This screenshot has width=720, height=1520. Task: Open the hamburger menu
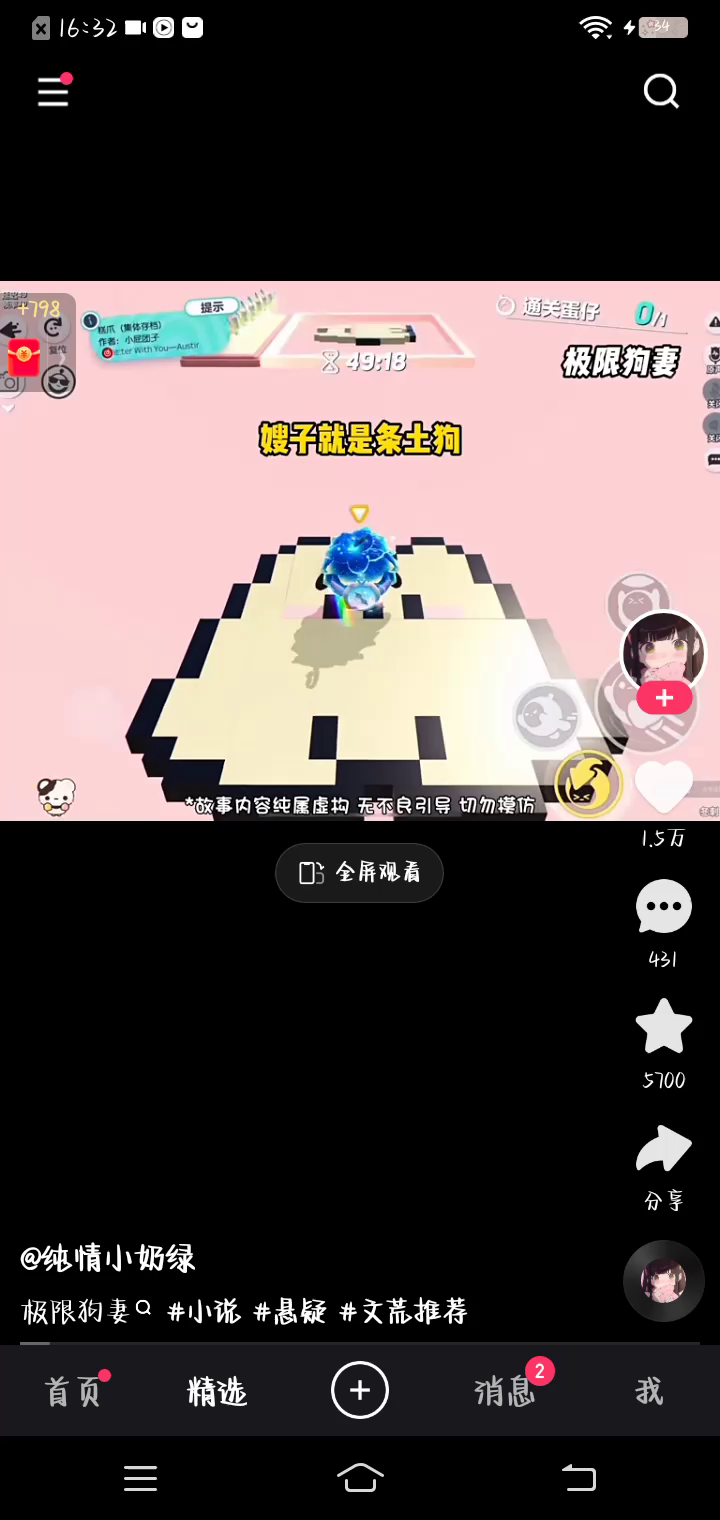(53, 92)
